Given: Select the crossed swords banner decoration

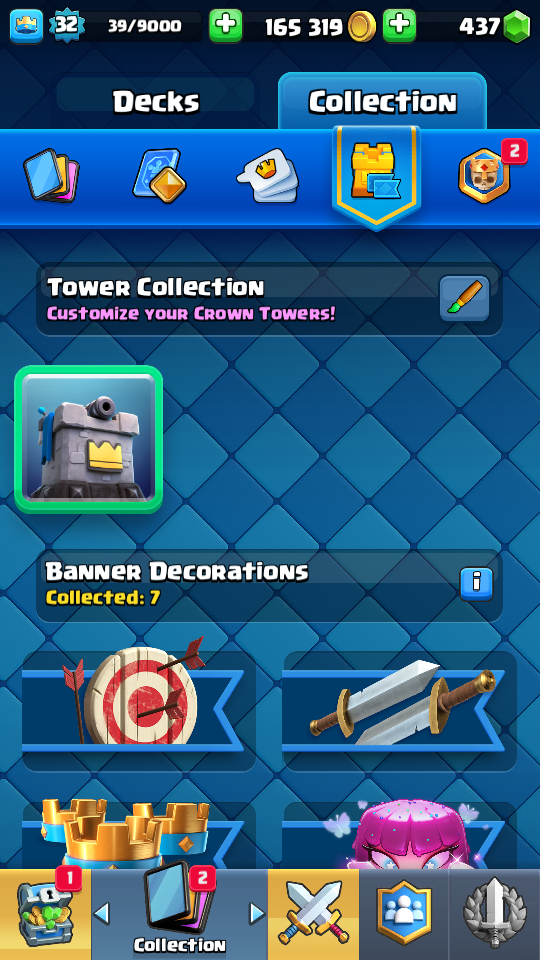Looking at the screenshot, I should (x=400, y=710).
